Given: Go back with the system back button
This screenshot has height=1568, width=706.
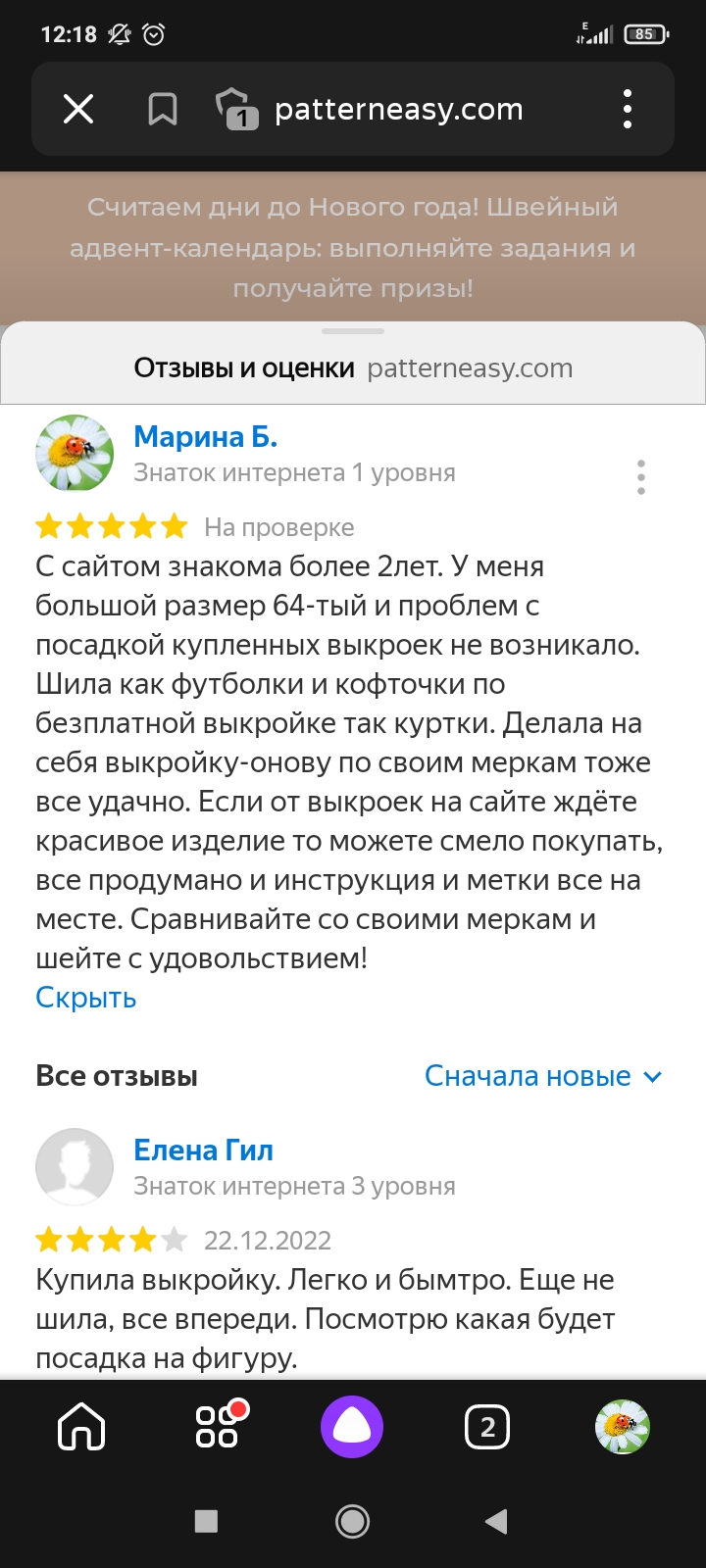Looking at the screenshot, I should (496, 1521).
